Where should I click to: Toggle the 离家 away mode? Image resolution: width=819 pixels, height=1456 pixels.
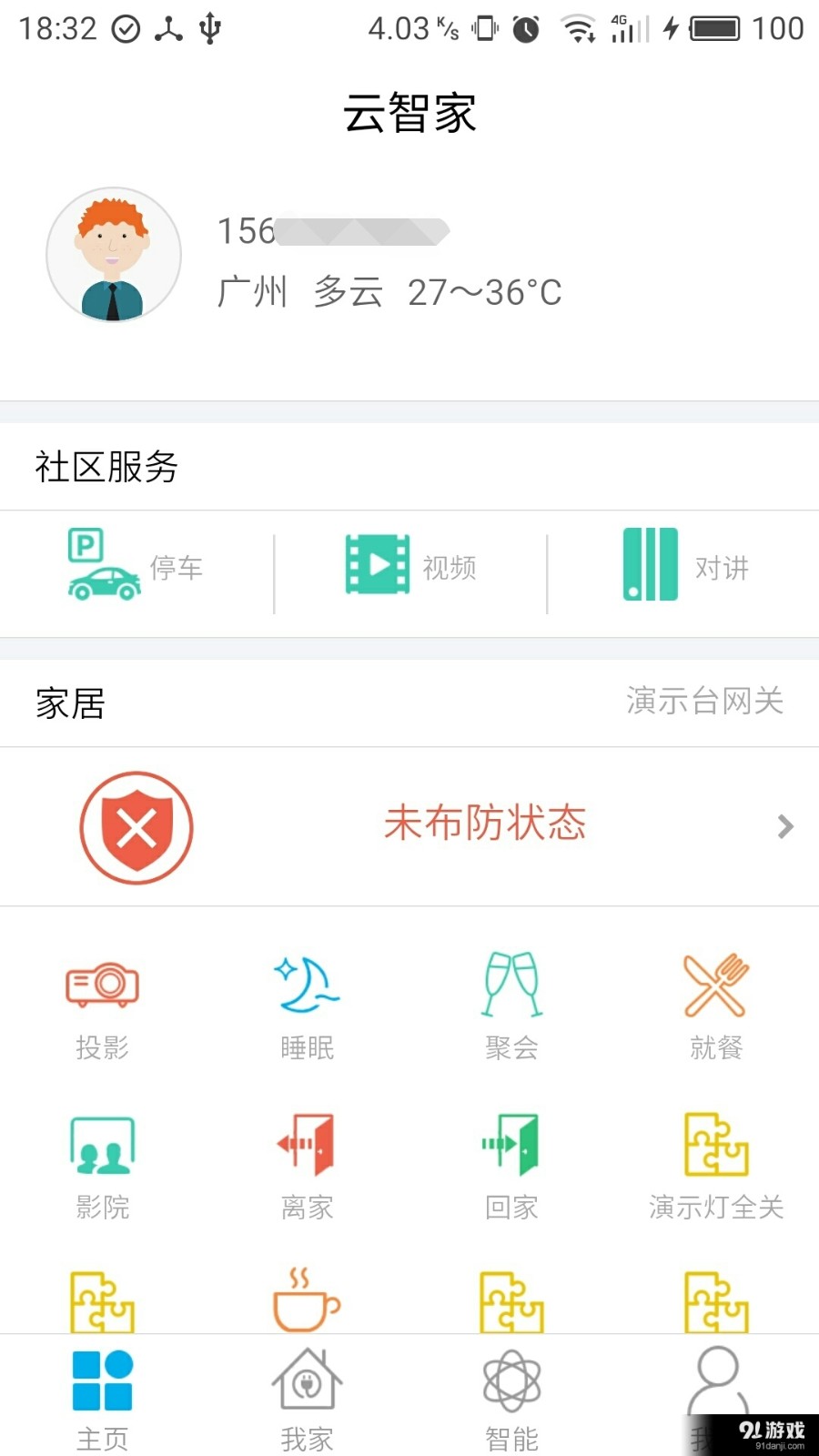[306, 1145]
